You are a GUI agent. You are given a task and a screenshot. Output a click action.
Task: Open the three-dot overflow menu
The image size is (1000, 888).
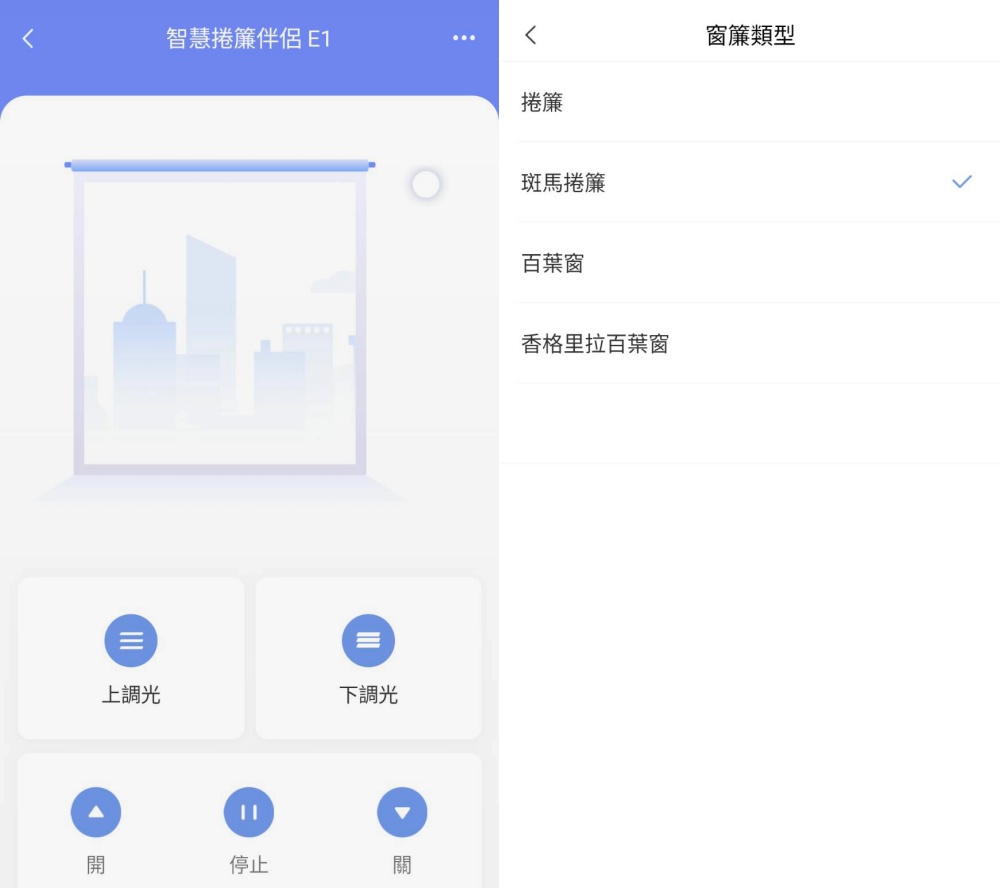tap(463, 38)
